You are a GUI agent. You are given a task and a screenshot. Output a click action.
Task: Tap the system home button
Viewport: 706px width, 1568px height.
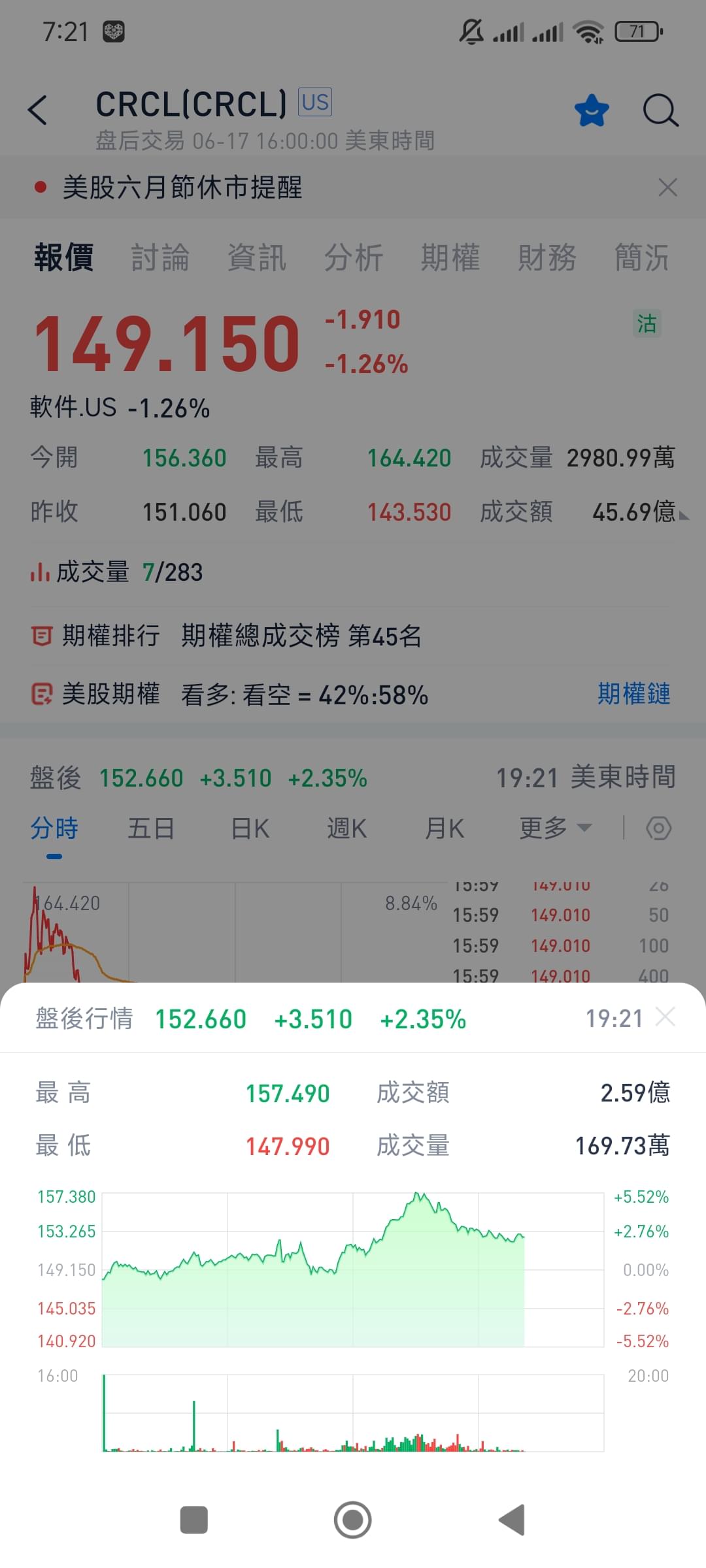point(353,1520)
